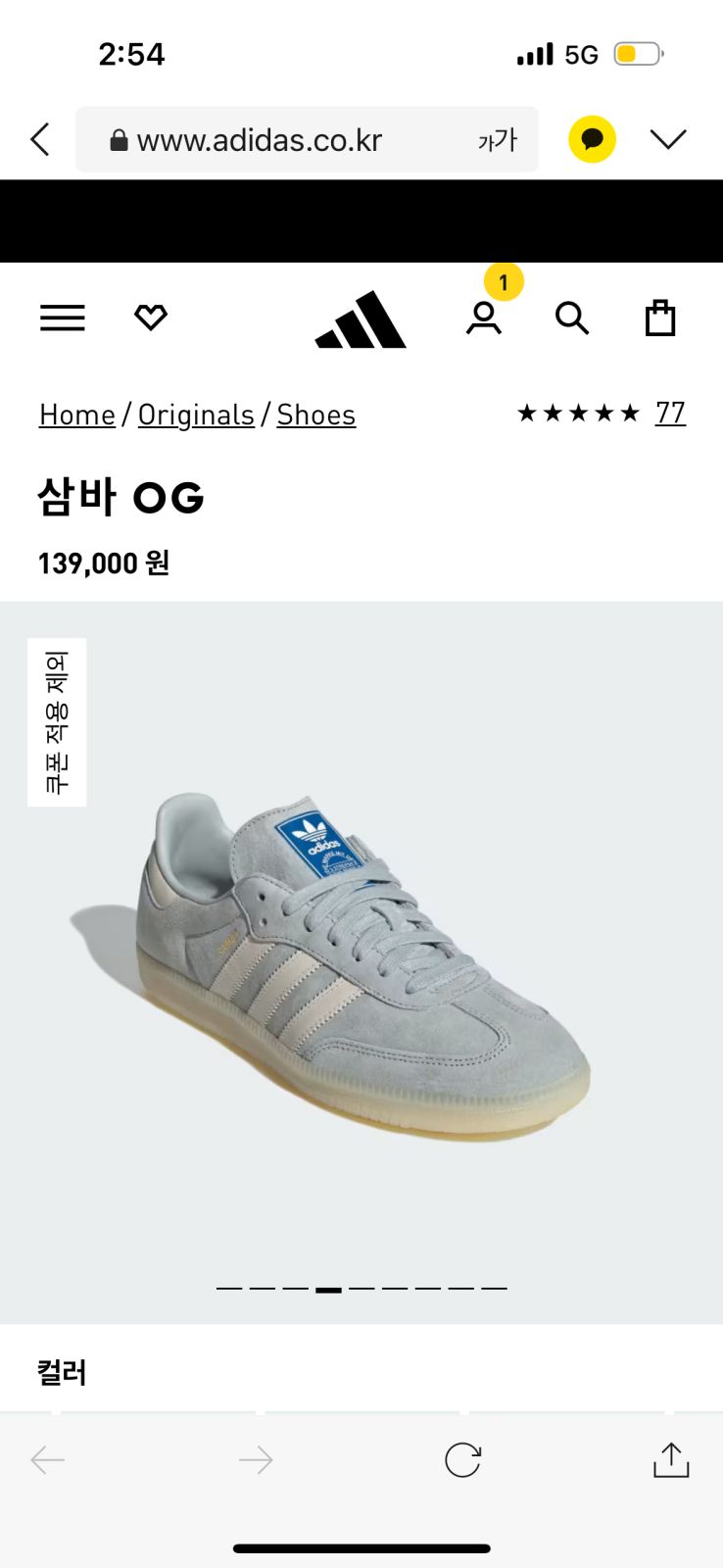Open the 77 reviews link
723x1568 pixels.
pos(670,413)
